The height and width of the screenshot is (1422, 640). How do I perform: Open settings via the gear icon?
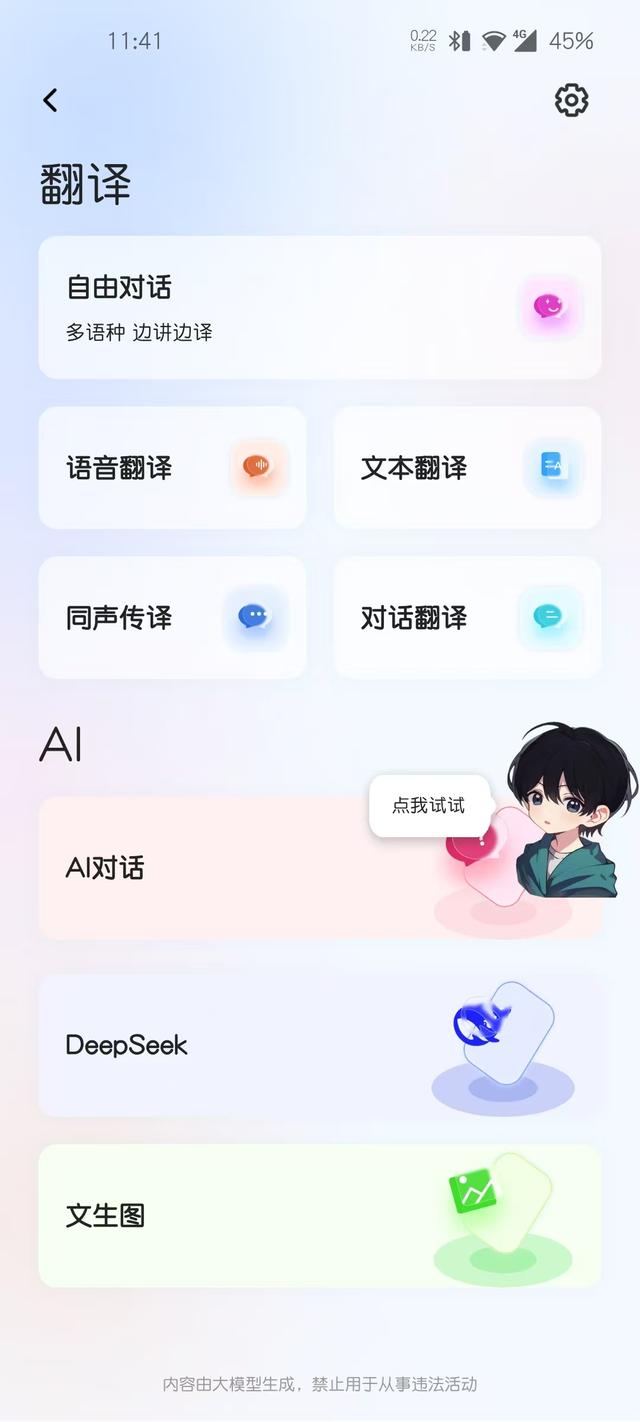click(571, 100)
